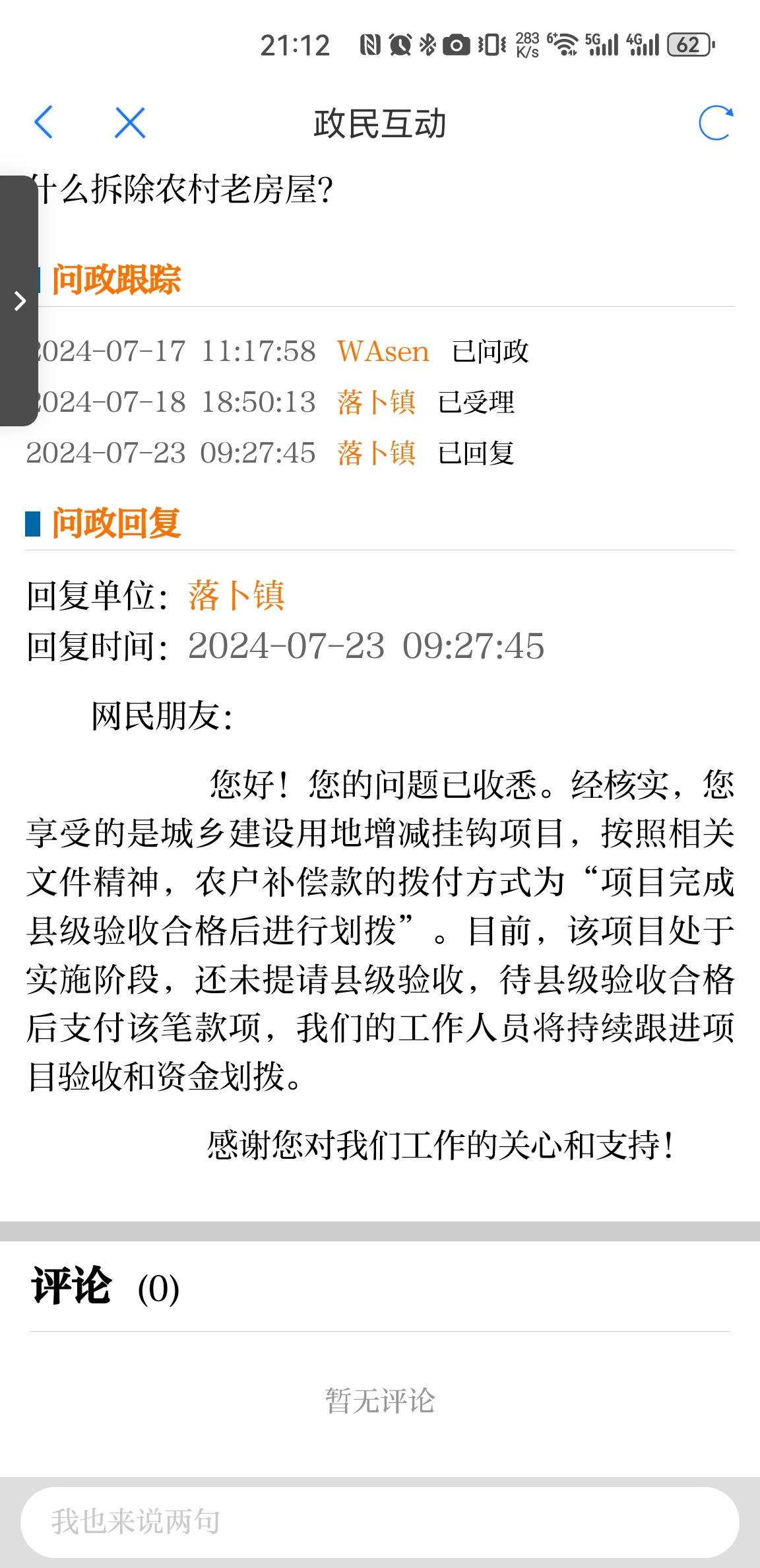Screen dimensions: 760x1568
Task: Open 落卜镇 link next to 回复单位
Action: [x=236, y=595]
